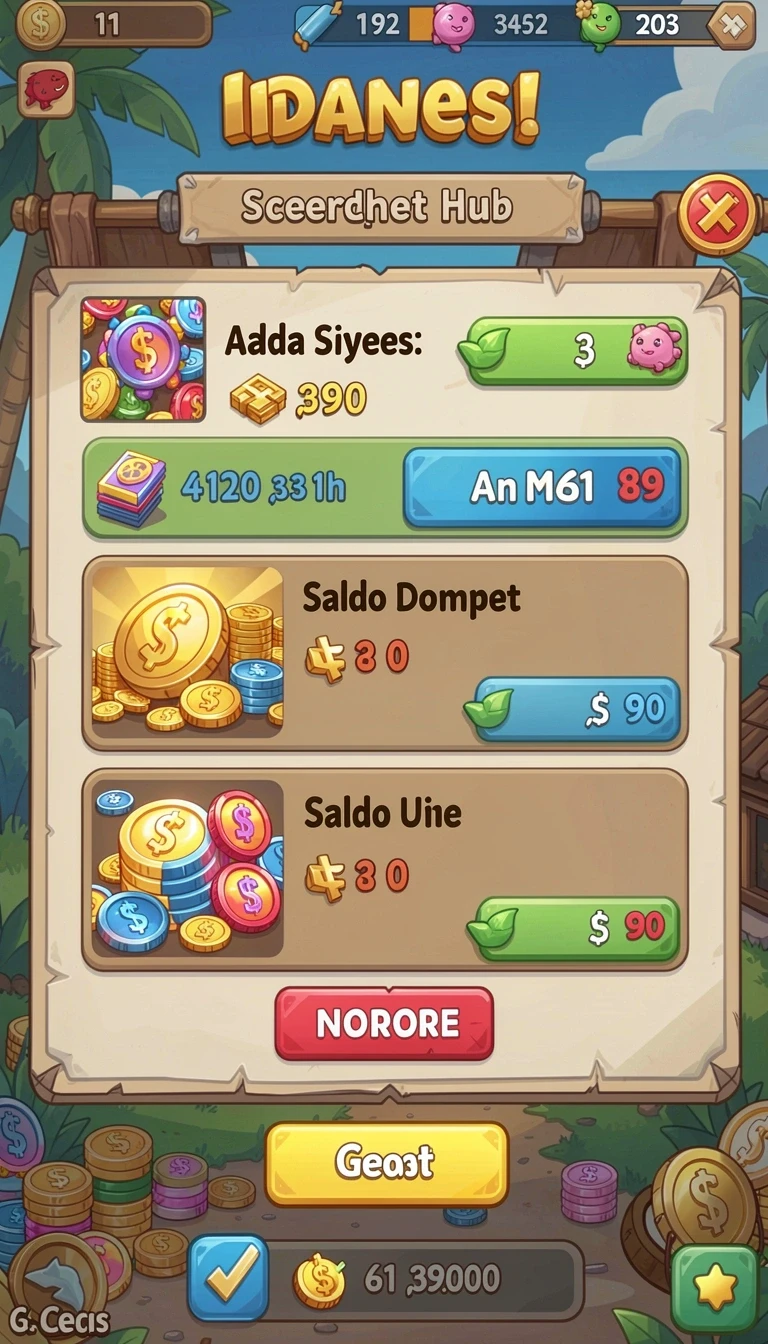Tap the top-right corner icon next to 203
This screenshot has width=768, height=1344.
click(x=731, y=24)
